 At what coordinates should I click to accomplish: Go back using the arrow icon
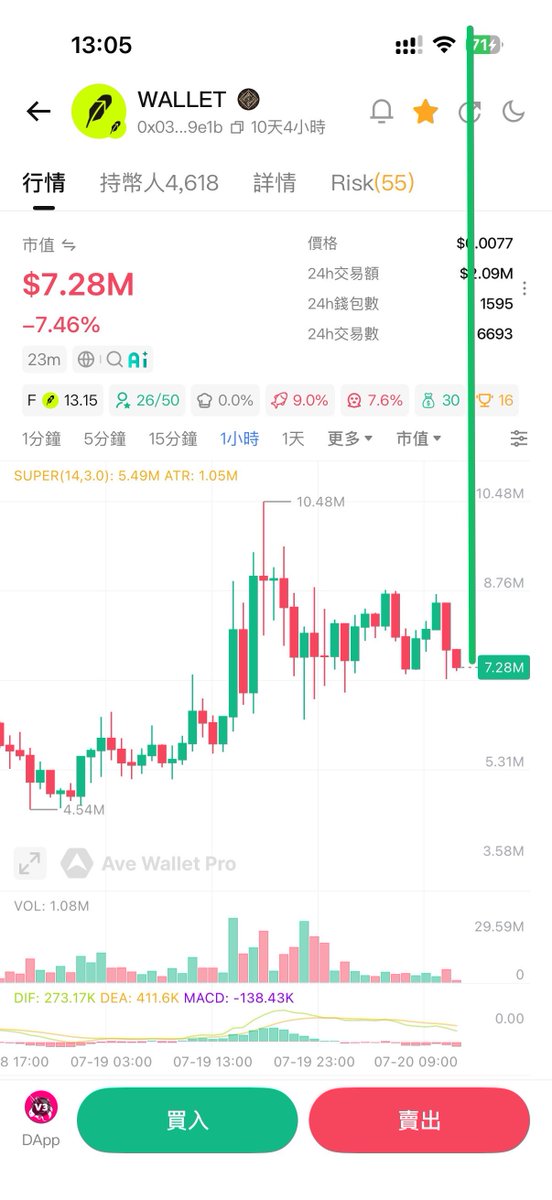pyautogui.click(x=38, y=111)
